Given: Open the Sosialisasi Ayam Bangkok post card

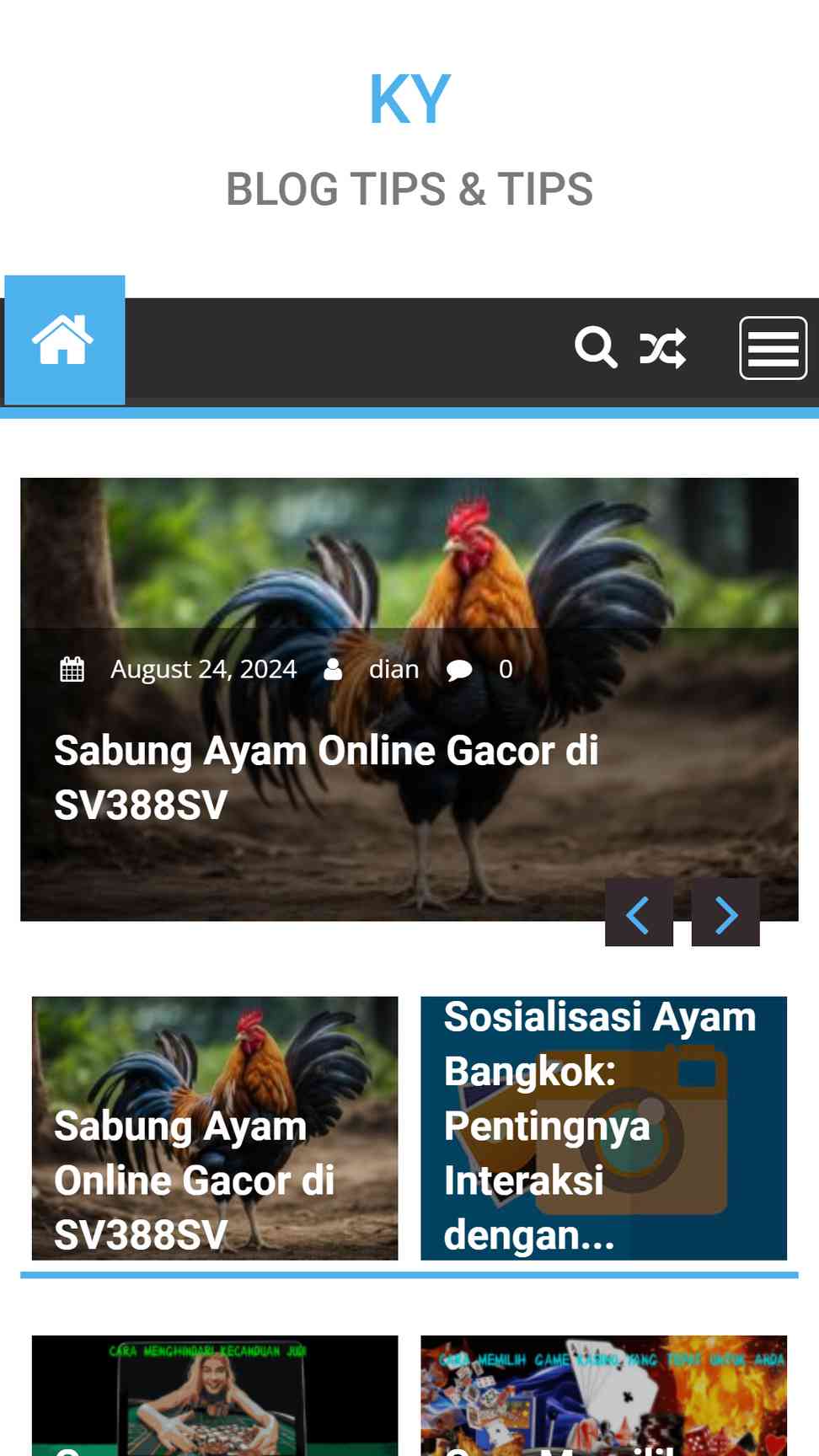Looking at the screenshot, I should (x=603, y=1129).
